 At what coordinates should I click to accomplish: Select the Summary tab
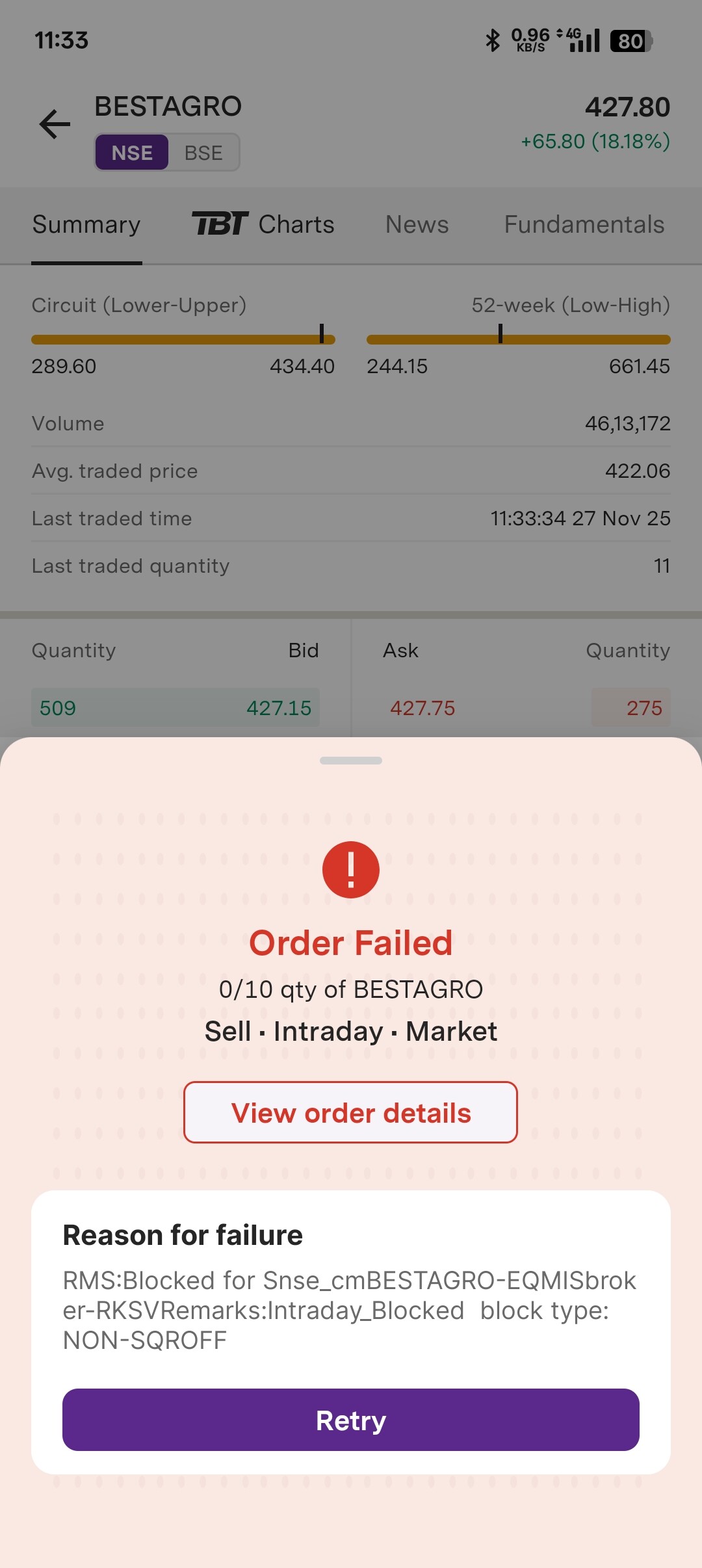86,225
